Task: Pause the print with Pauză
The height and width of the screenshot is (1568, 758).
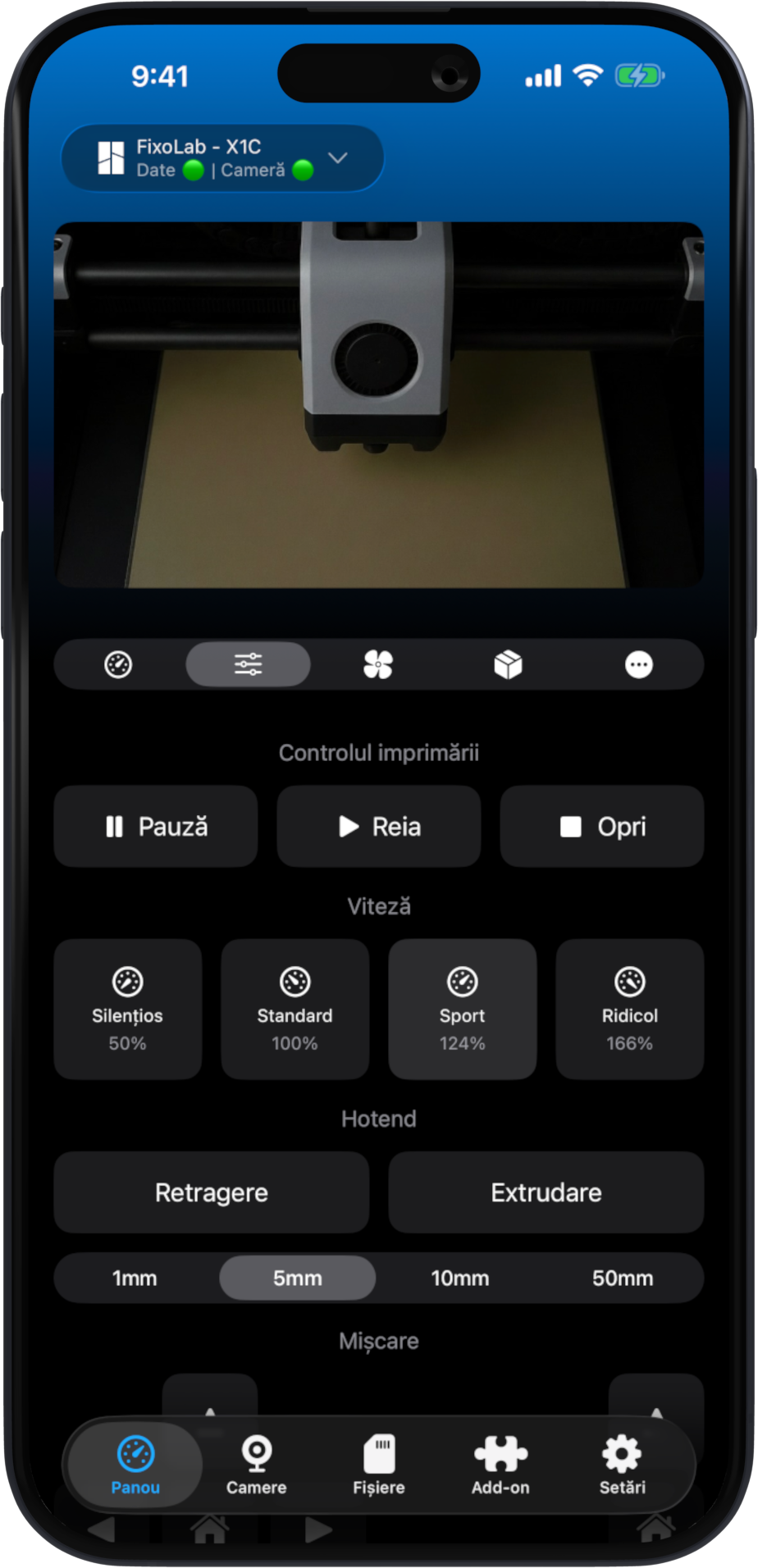Action: click(156, 827)
